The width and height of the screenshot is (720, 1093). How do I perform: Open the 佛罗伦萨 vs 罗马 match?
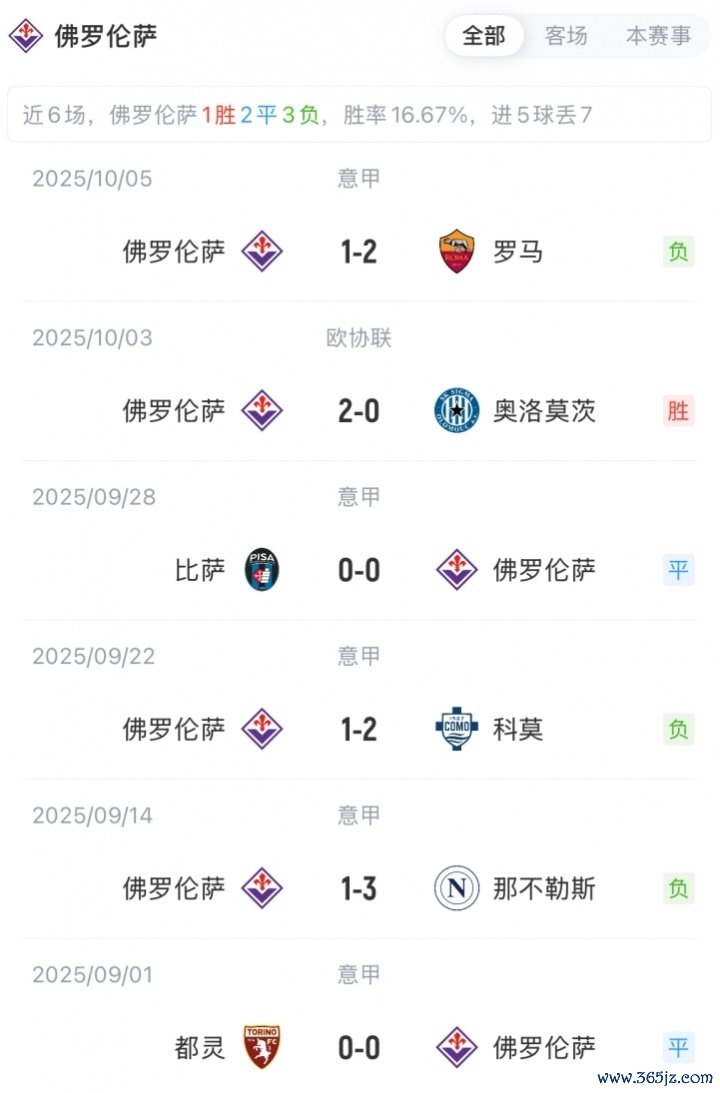(x=359, y=251)
